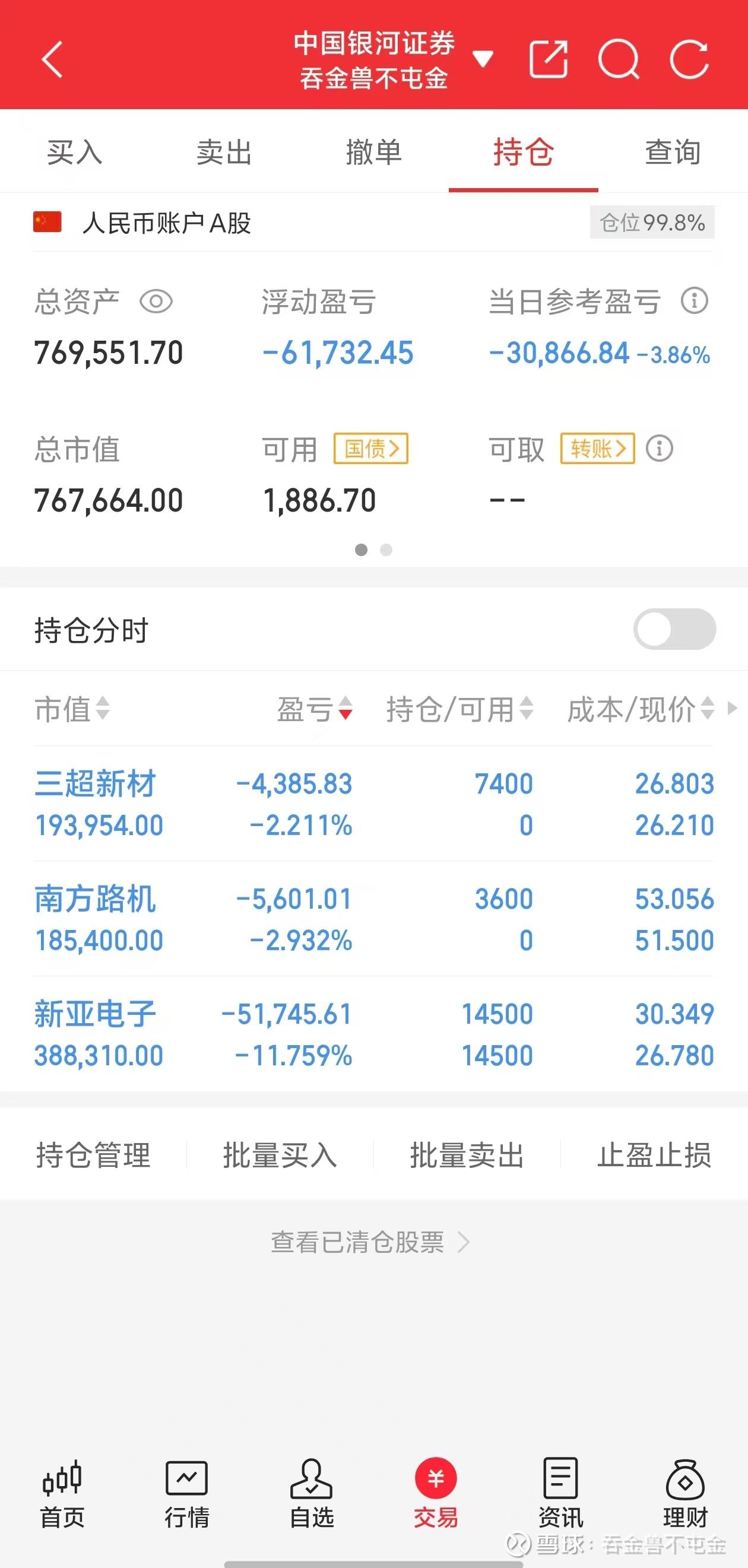The height and width of the screenshot is (1568, 748).
Task: Open the 三超新材 holding row
Action: (373, 804)
